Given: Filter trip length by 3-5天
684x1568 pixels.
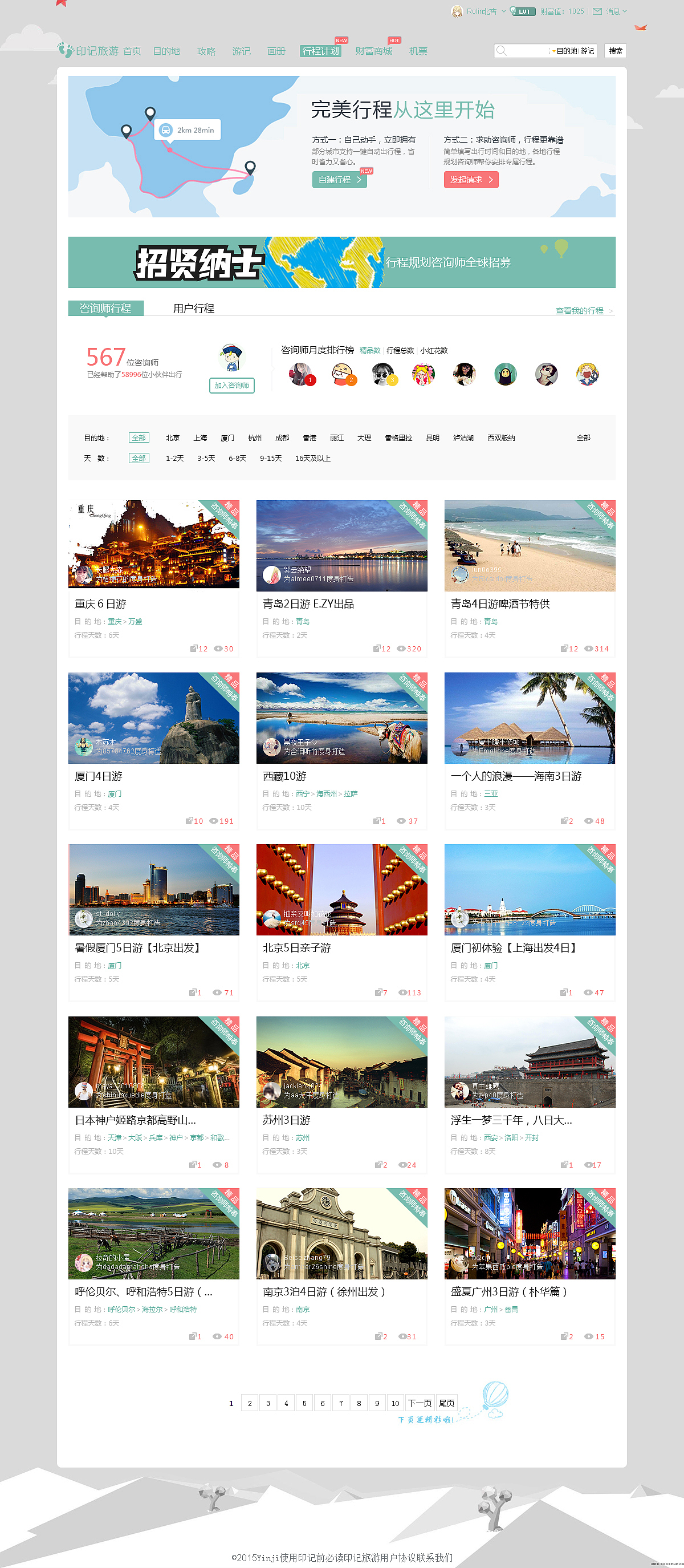Looking at the screenshot, I should click(206, 459).
